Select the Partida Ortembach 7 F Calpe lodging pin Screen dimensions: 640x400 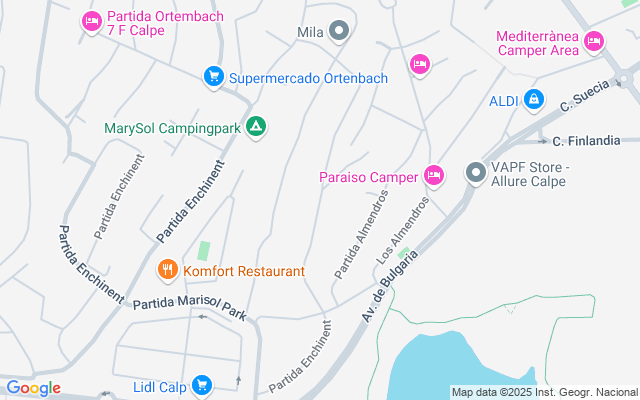pyautogui.click(x=91, y=21)
